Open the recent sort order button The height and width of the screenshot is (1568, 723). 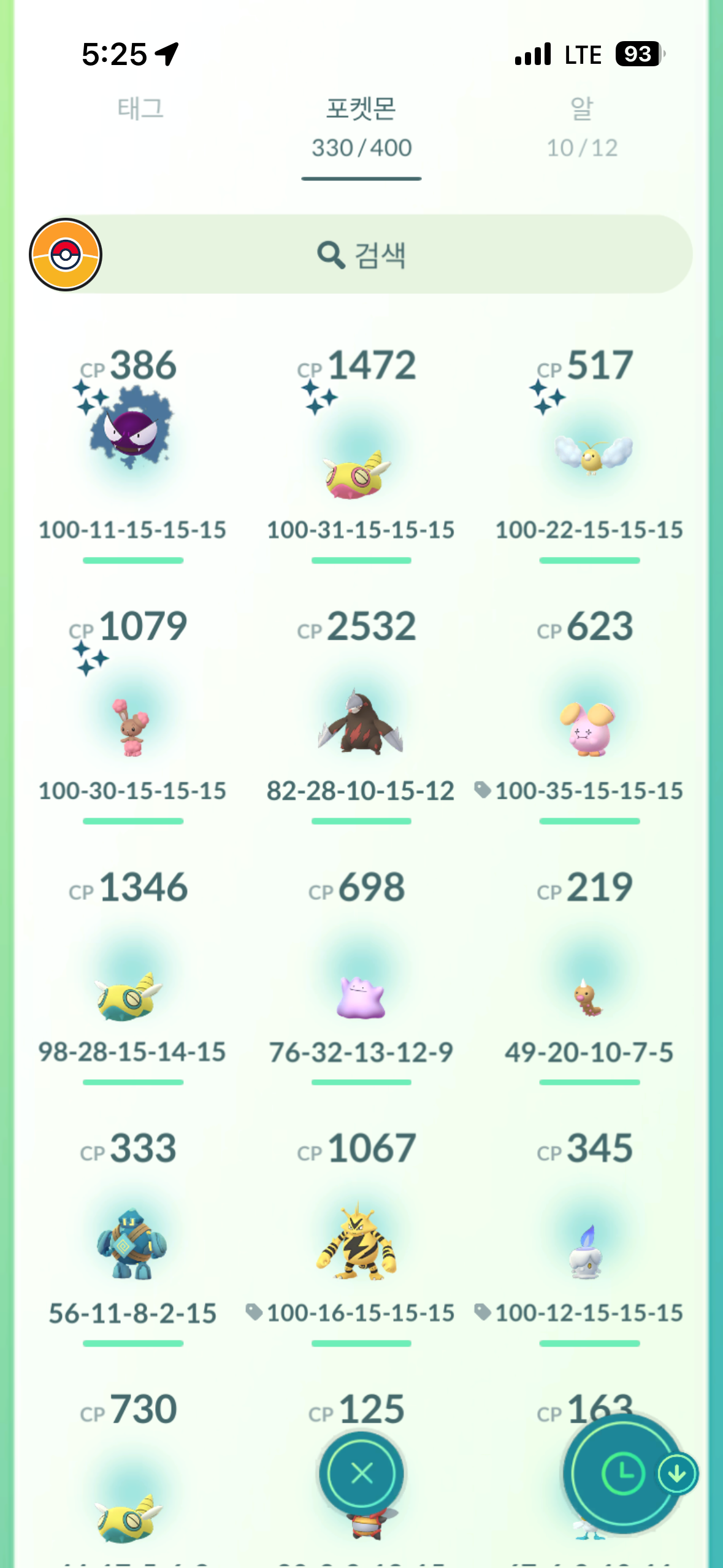tap(622, 1472)
